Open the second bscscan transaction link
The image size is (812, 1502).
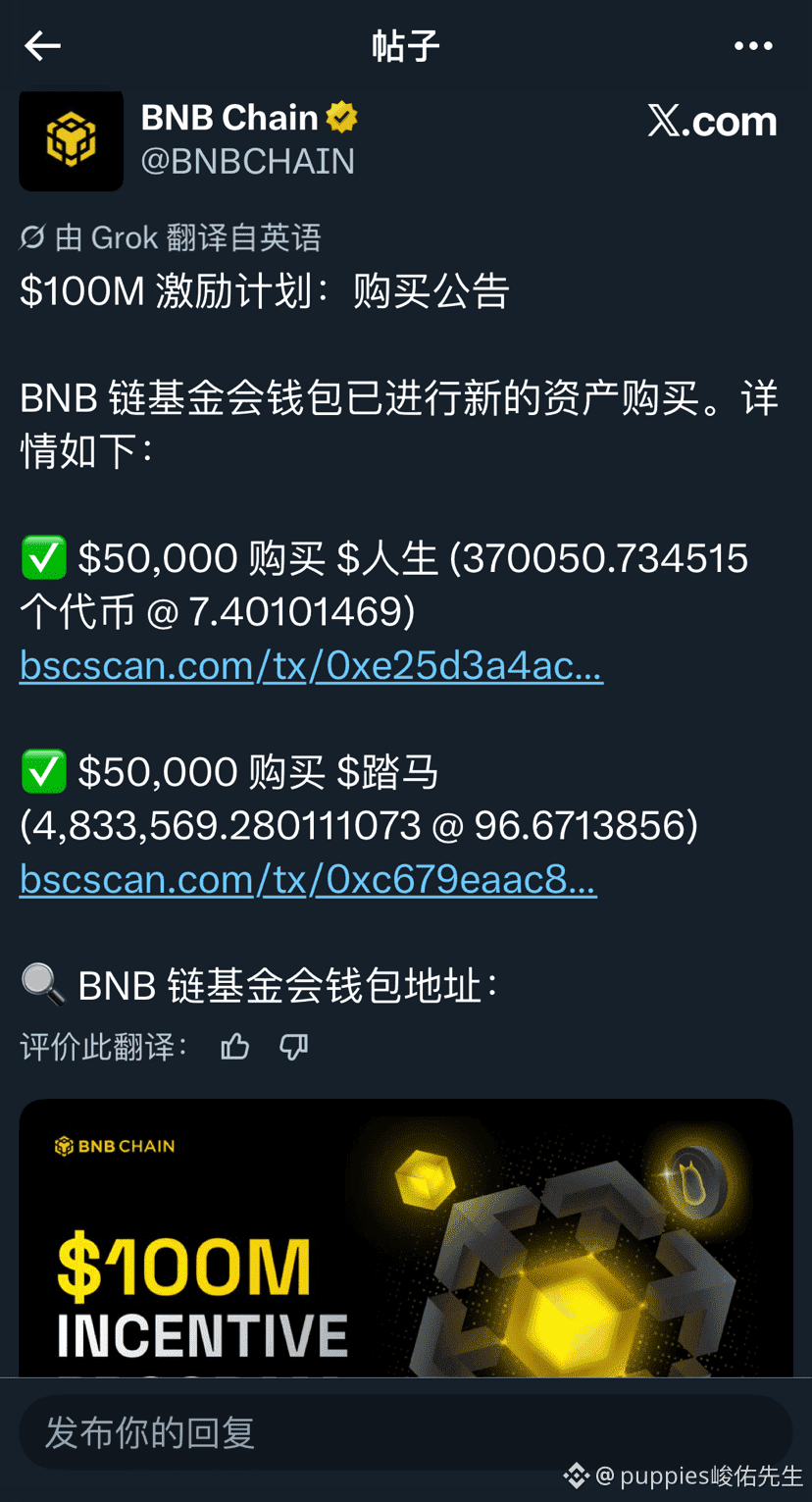coord(307,878)
